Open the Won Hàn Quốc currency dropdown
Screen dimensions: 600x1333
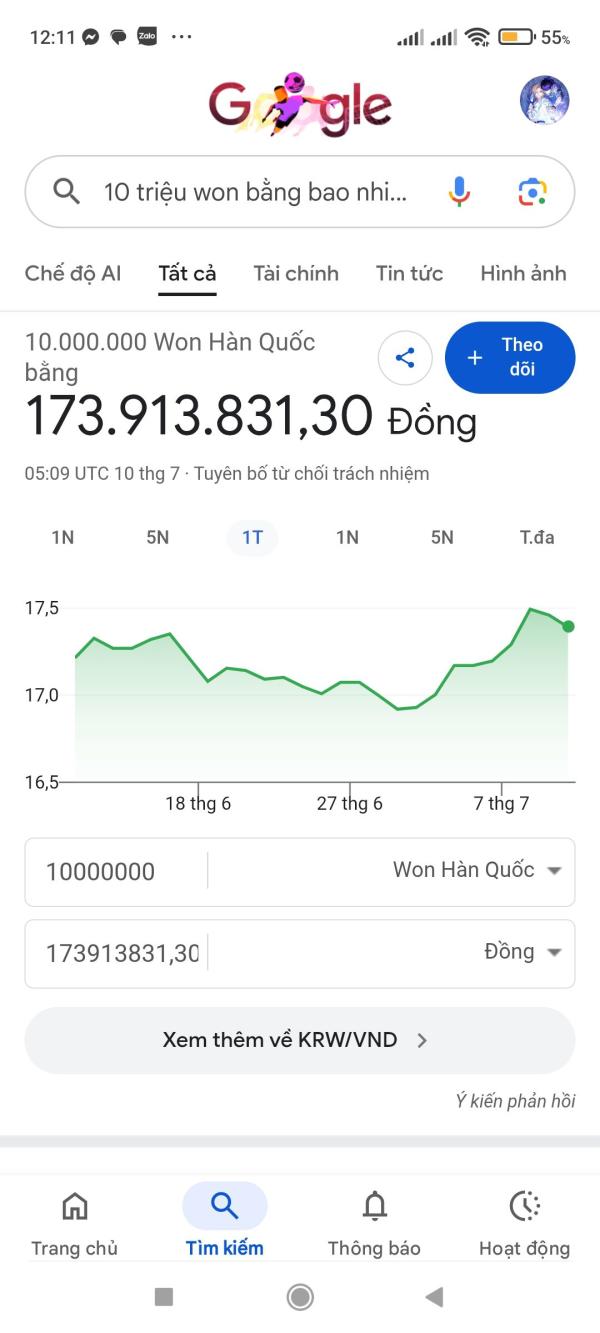[x=476, y=870]
